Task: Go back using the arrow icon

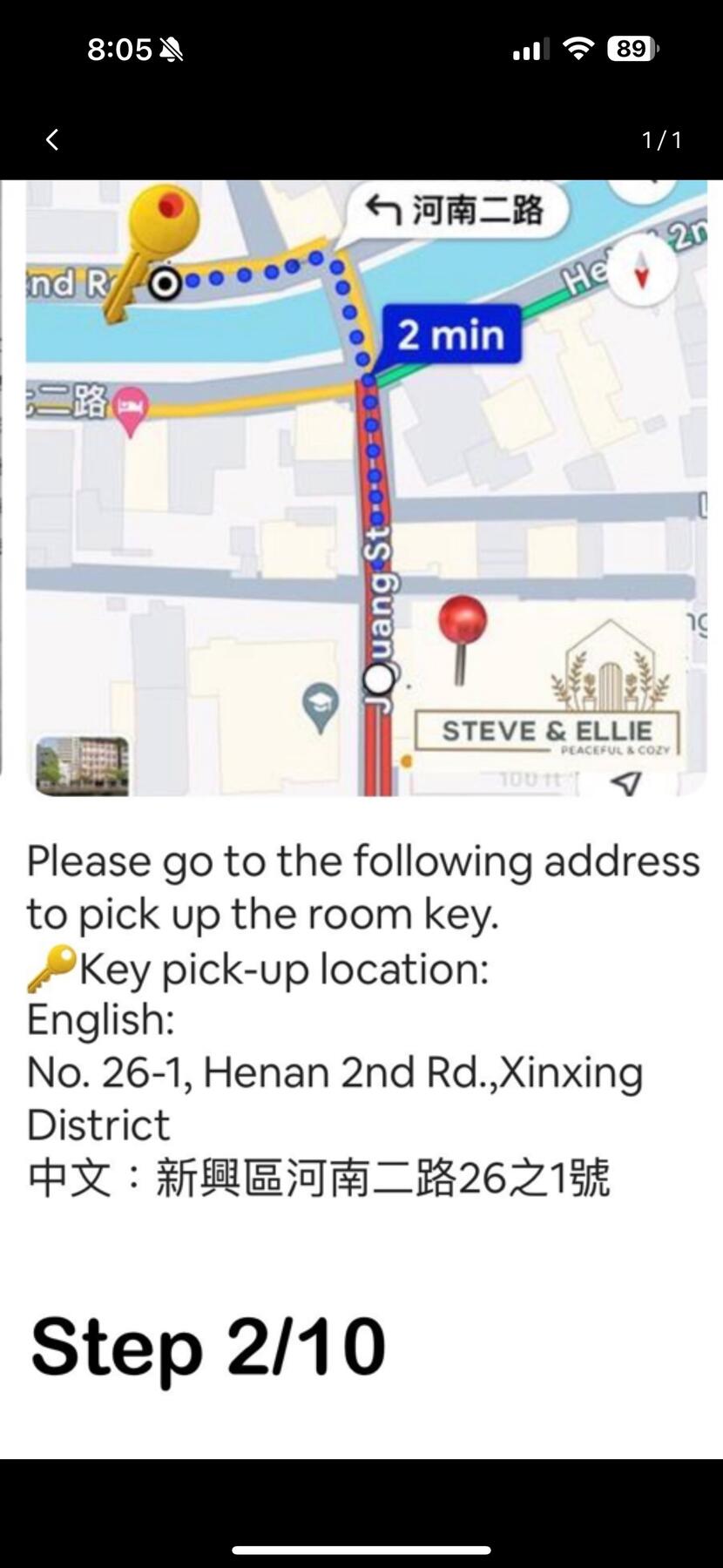Action: pyautogui.click(x=52, y=139)
